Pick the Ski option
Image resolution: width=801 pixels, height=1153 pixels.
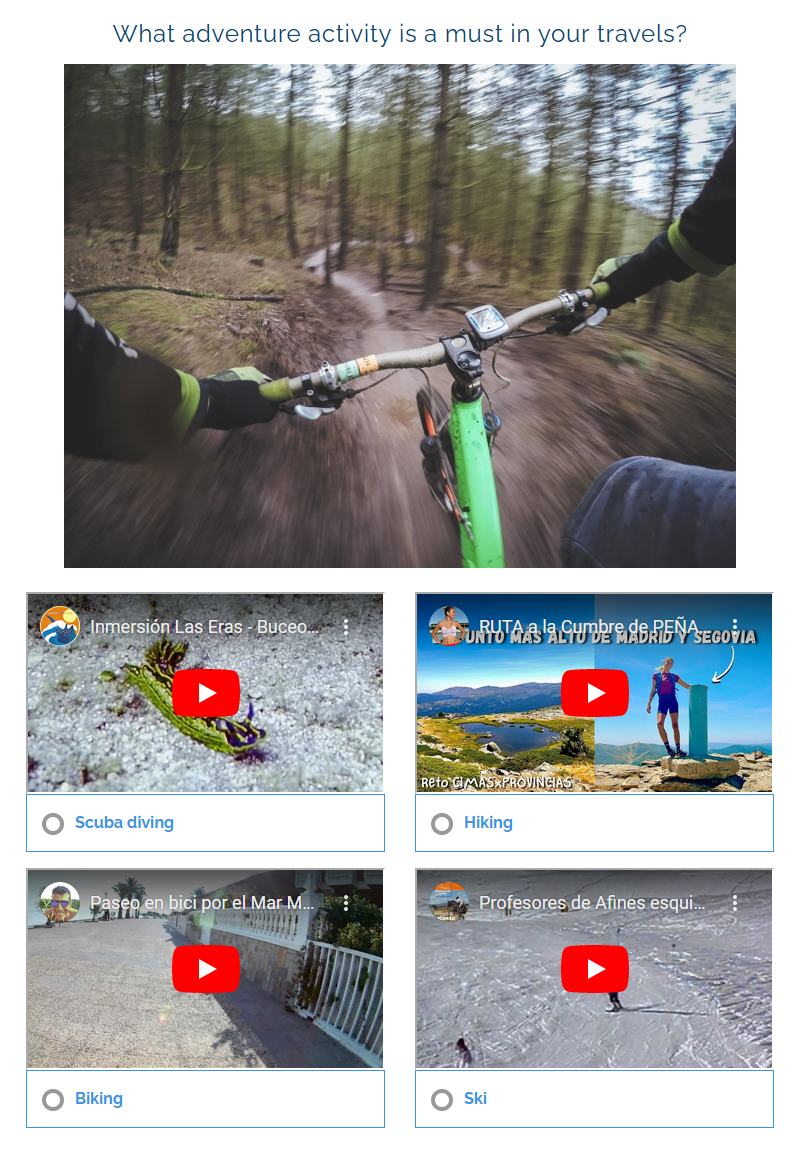(442, 1099)
